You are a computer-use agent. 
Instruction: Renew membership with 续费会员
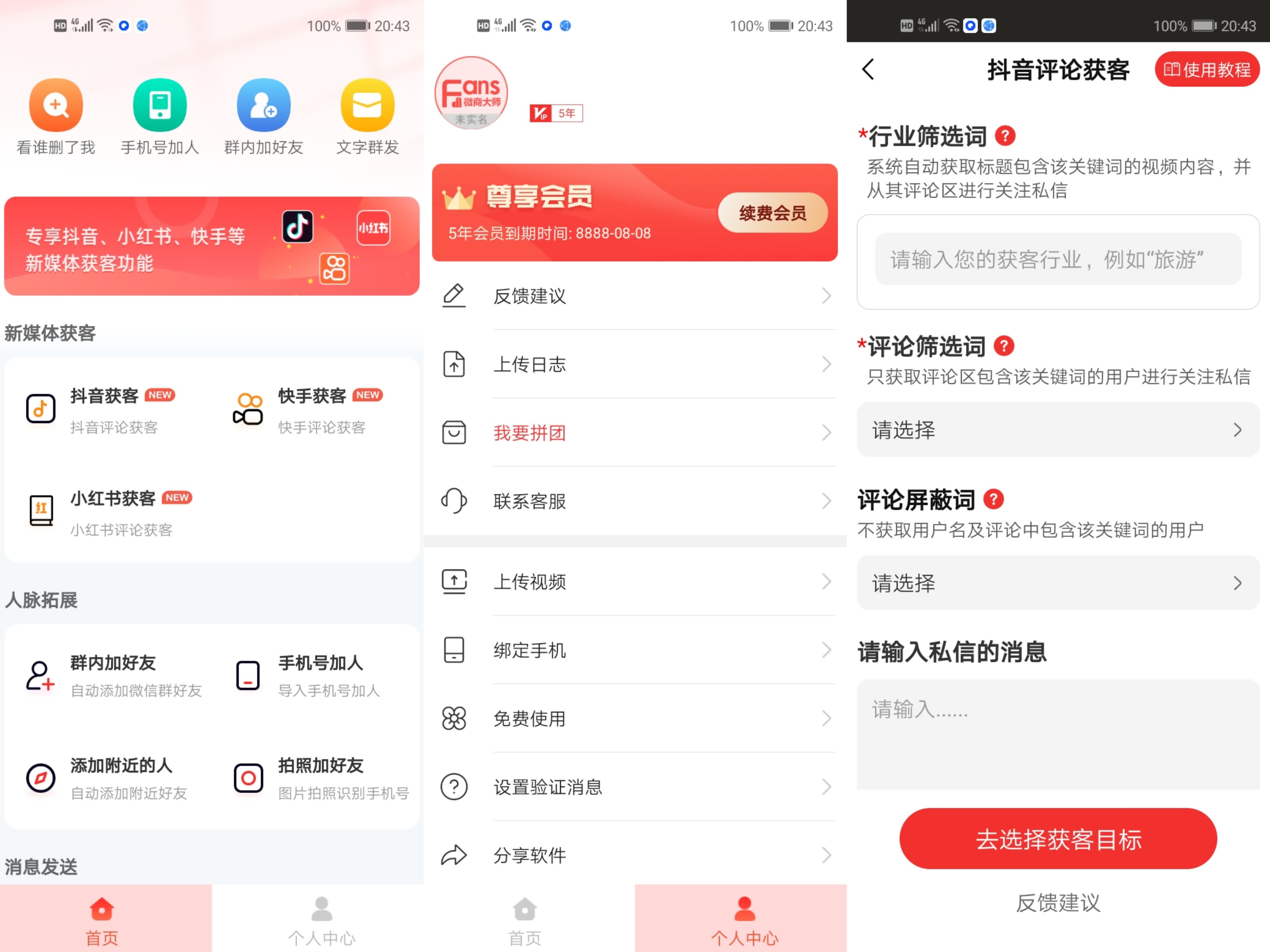click(x=772, y=213)
